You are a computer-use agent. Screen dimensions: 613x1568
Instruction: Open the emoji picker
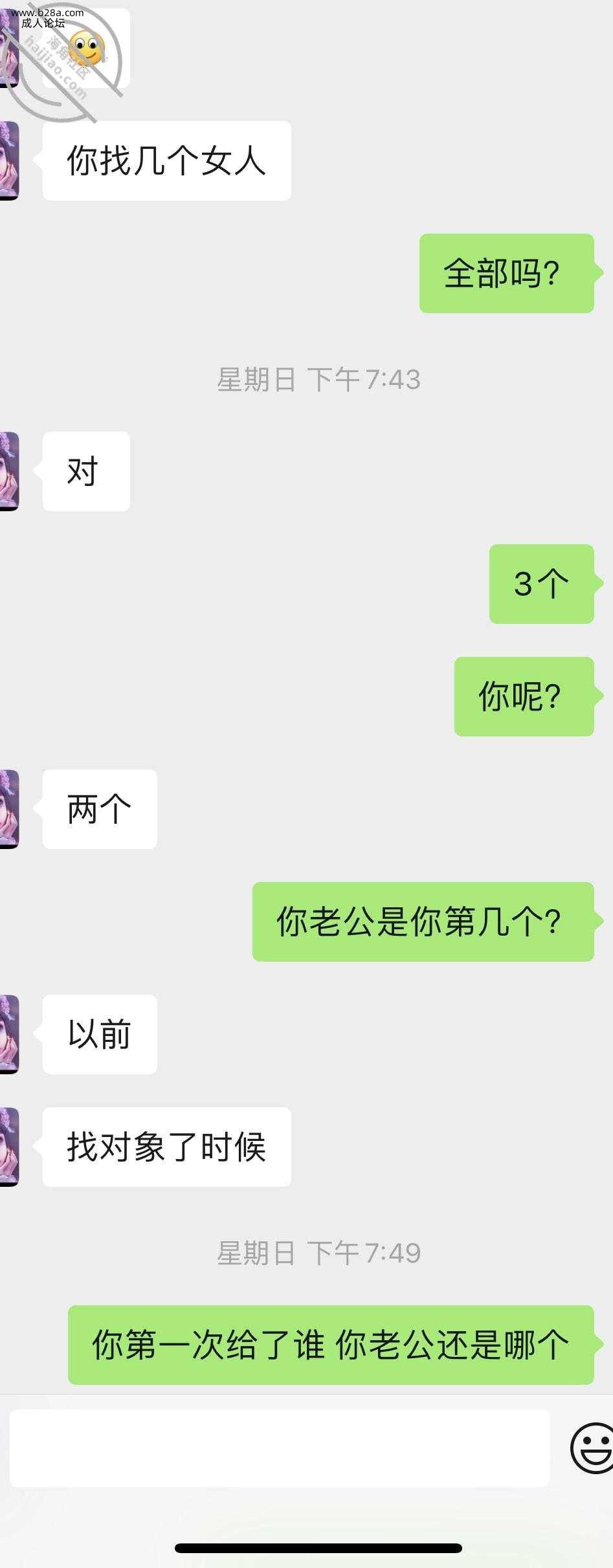(x=592, y=1448)
